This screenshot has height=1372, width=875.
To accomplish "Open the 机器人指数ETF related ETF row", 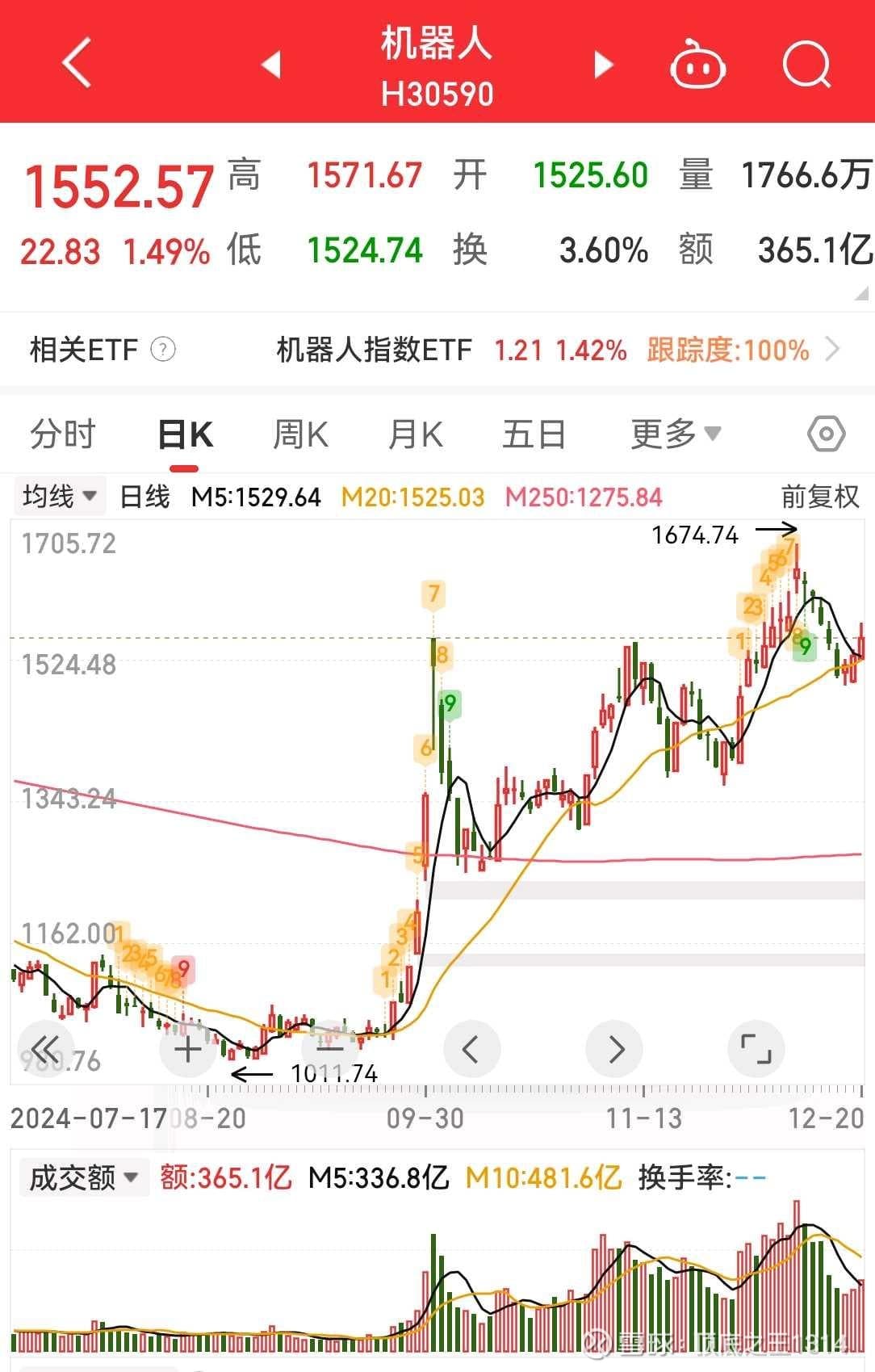I will click(x=557, y=350).
